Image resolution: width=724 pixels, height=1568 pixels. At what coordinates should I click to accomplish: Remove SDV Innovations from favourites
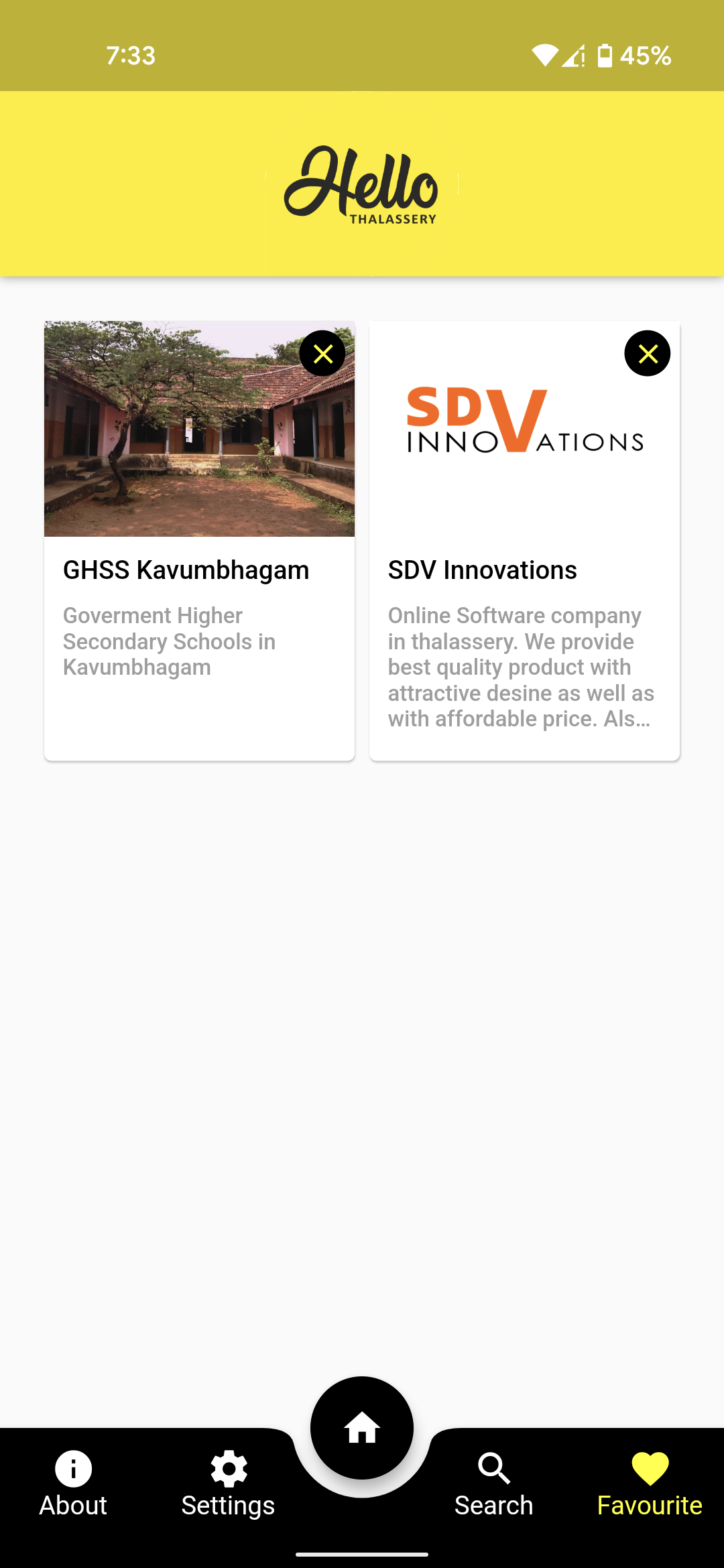pyautogui.click(x=648, y=354)
